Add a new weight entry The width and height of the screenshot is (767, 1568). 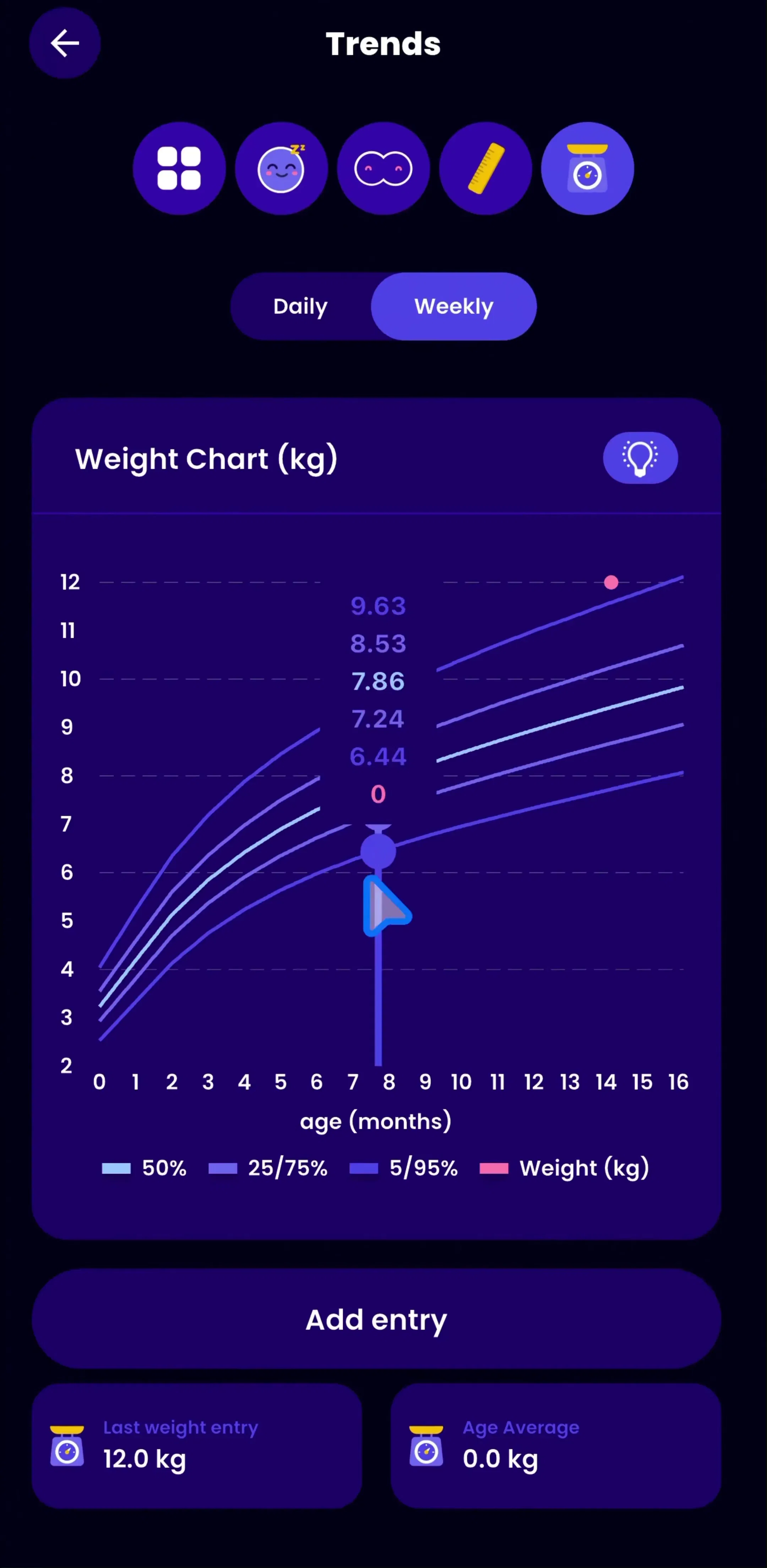[376, 1319]
